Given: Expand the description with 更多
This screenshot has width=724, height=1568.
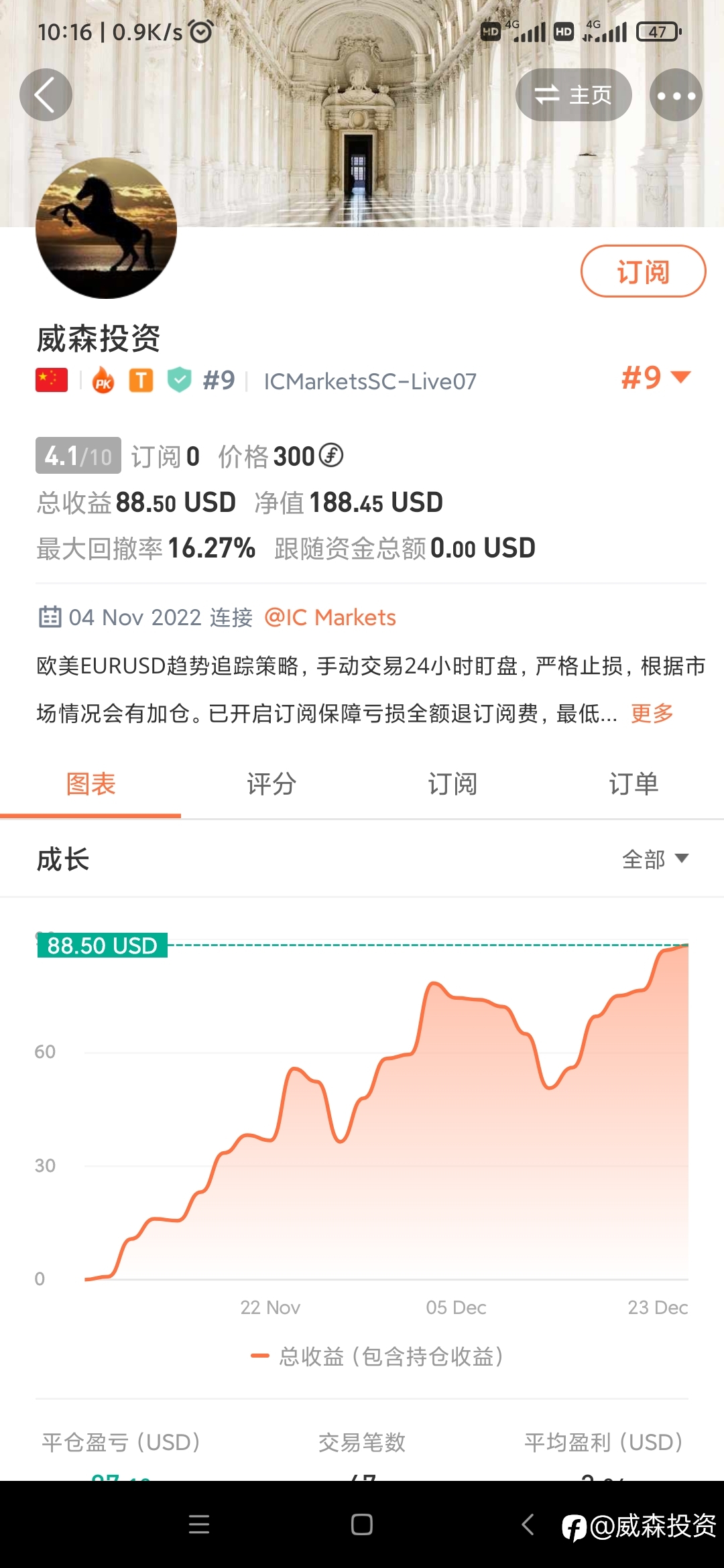Looking at the screenshot, I should click(x=652, y=714).
